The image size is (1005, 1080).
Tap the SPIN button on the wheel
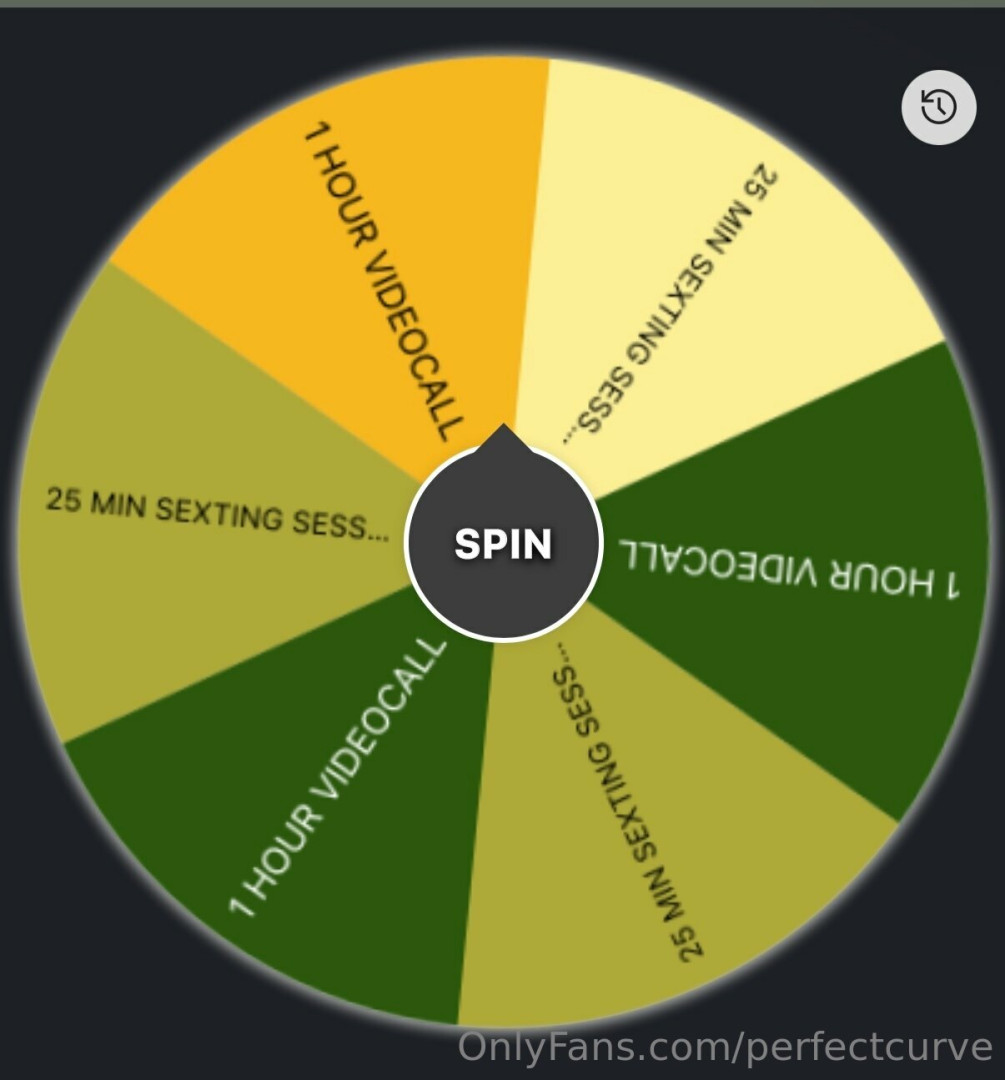coord(503,544)
